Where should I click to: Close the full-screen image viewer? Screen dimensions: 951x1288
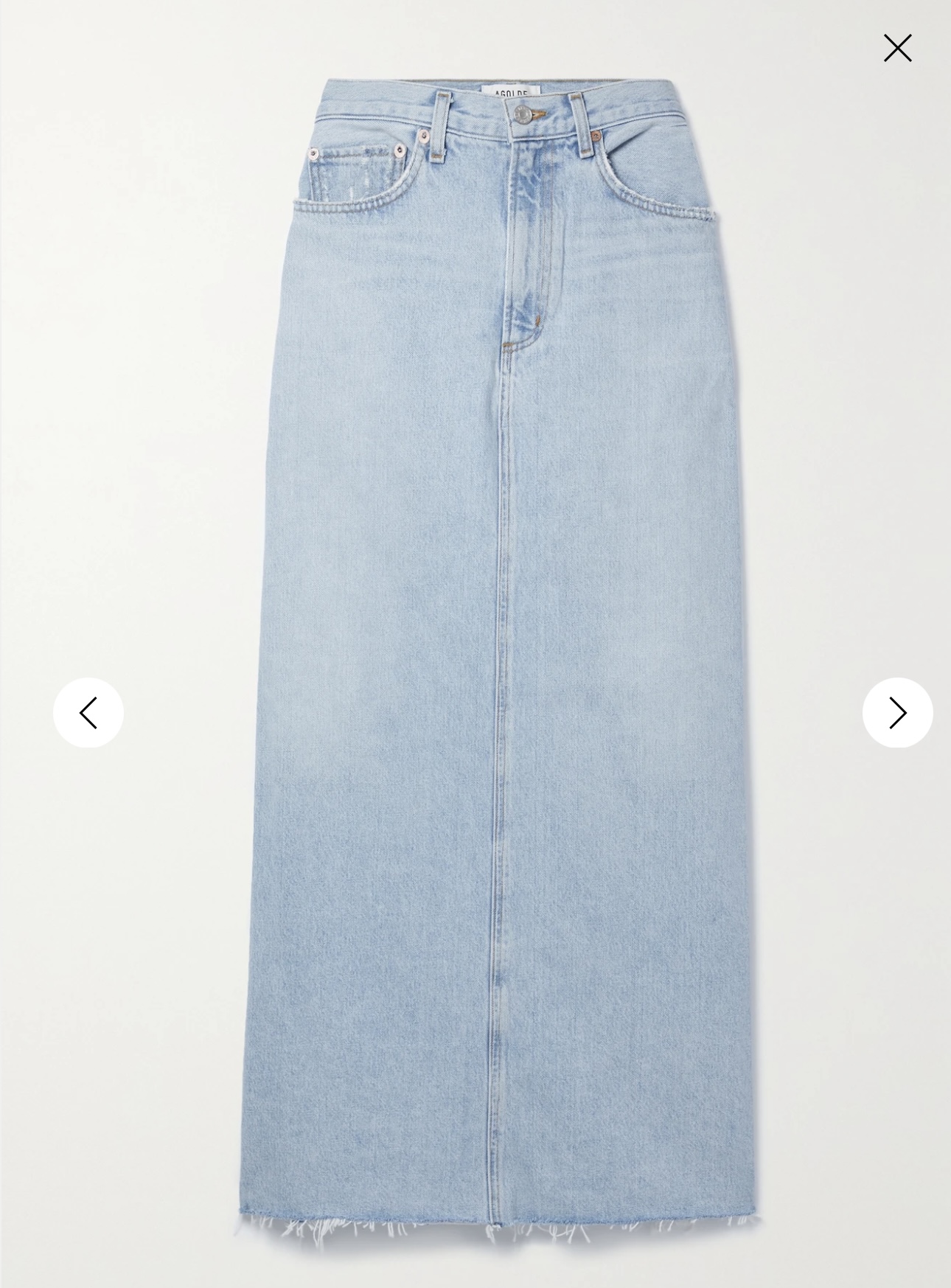coord(897,49)
